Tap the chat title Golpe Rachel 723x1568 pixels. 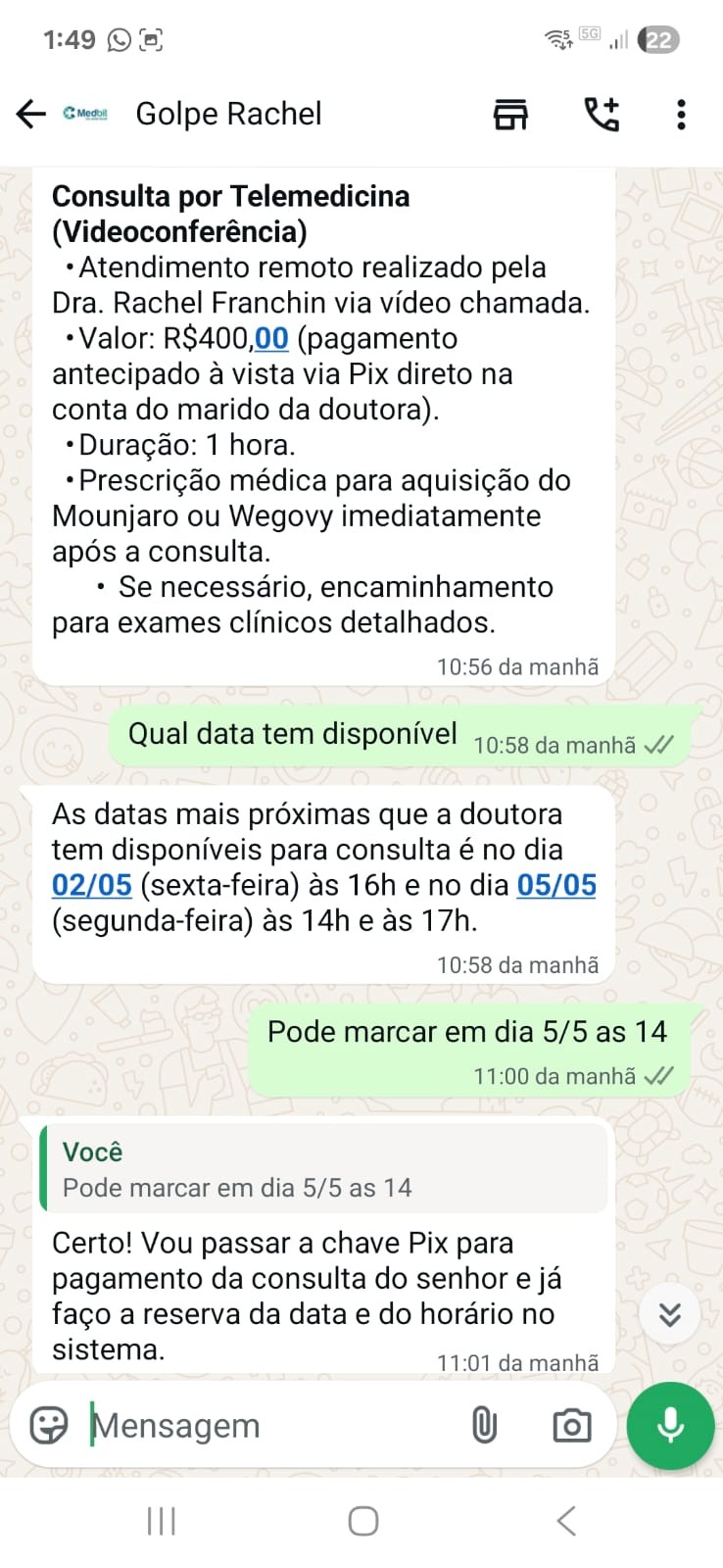point(228,114)
